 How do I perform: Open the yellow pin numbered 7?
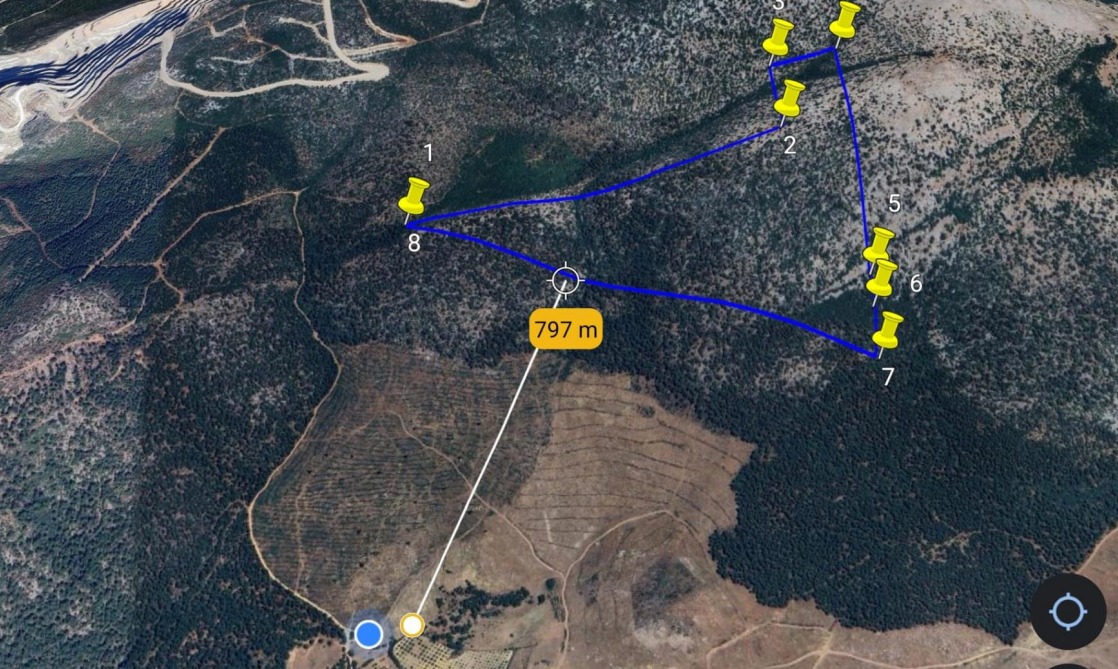887,328
